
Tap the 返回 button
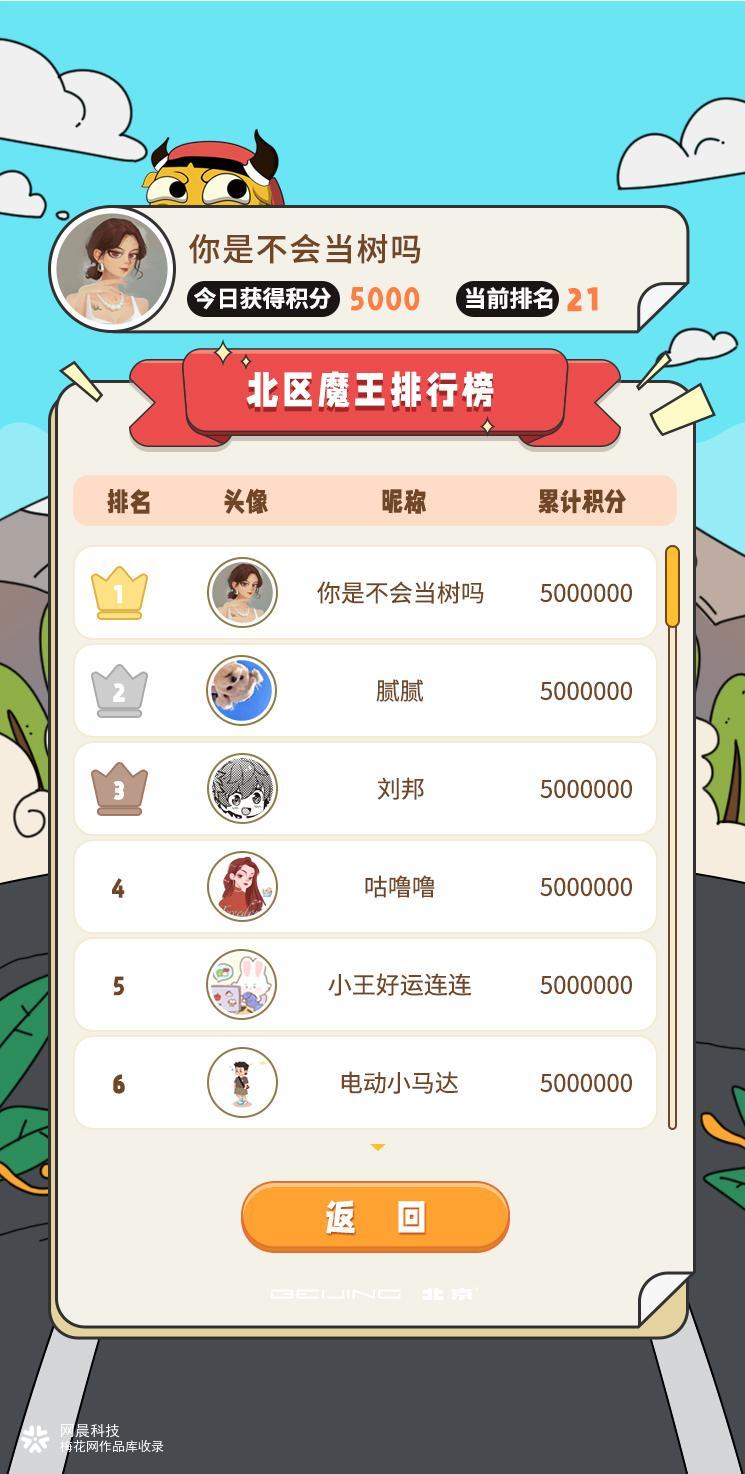(375, 1217)
